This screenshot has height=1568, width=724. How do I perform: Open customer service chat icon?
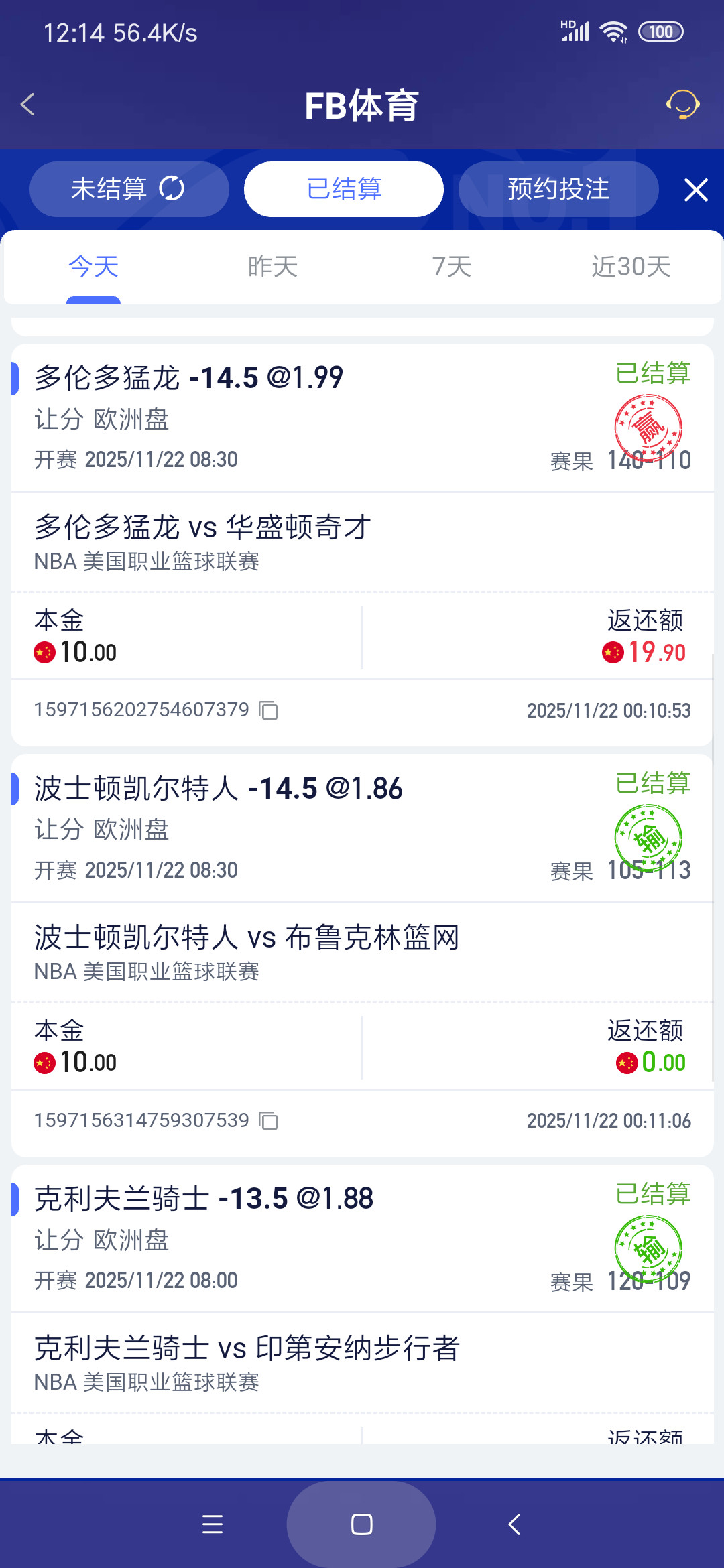click(x=682, y=105)
